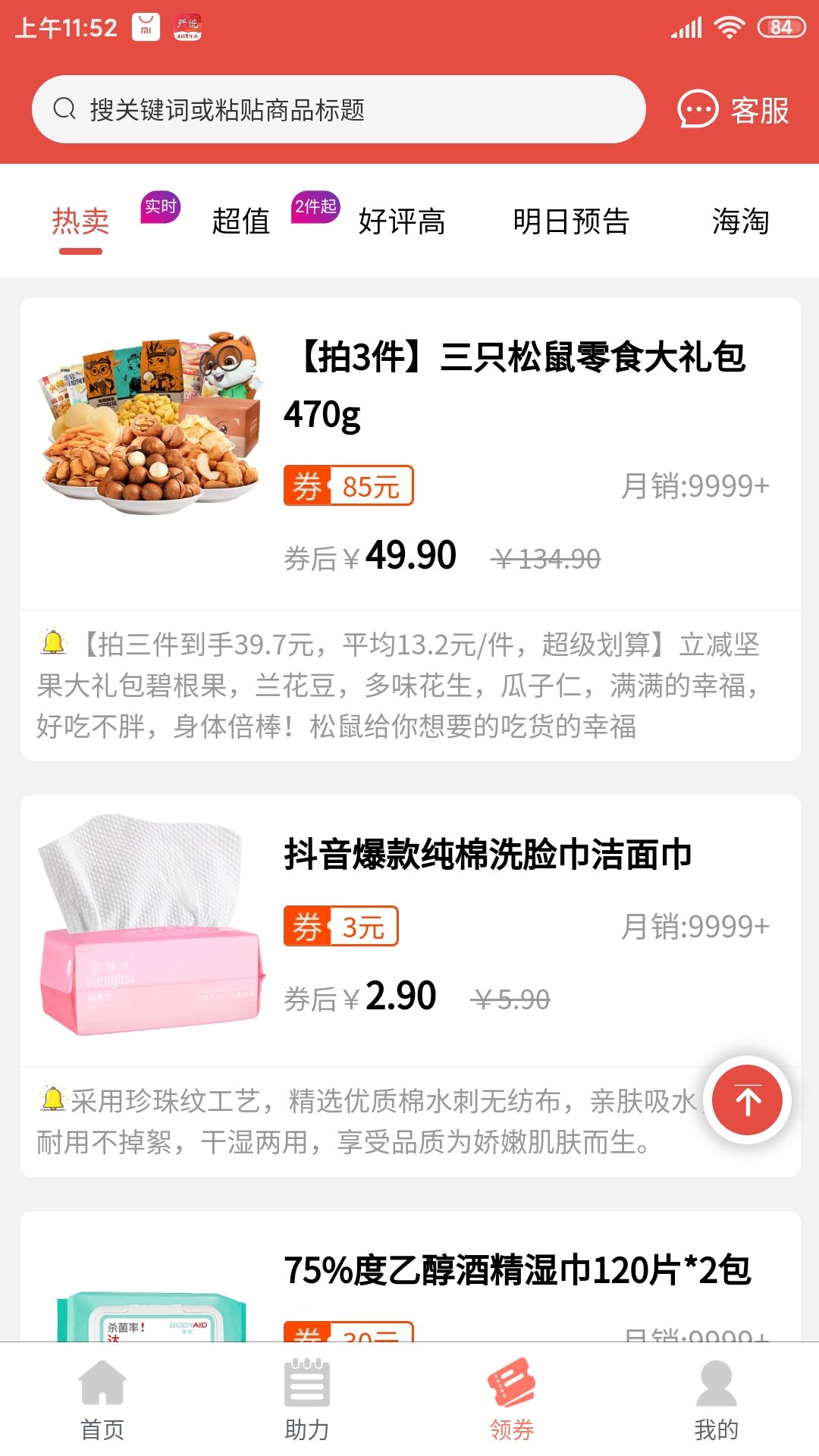This screenshot has height=1456, width=819.
Task: Claim the 3元 coupon on the face towel
Action: (340, 927)
